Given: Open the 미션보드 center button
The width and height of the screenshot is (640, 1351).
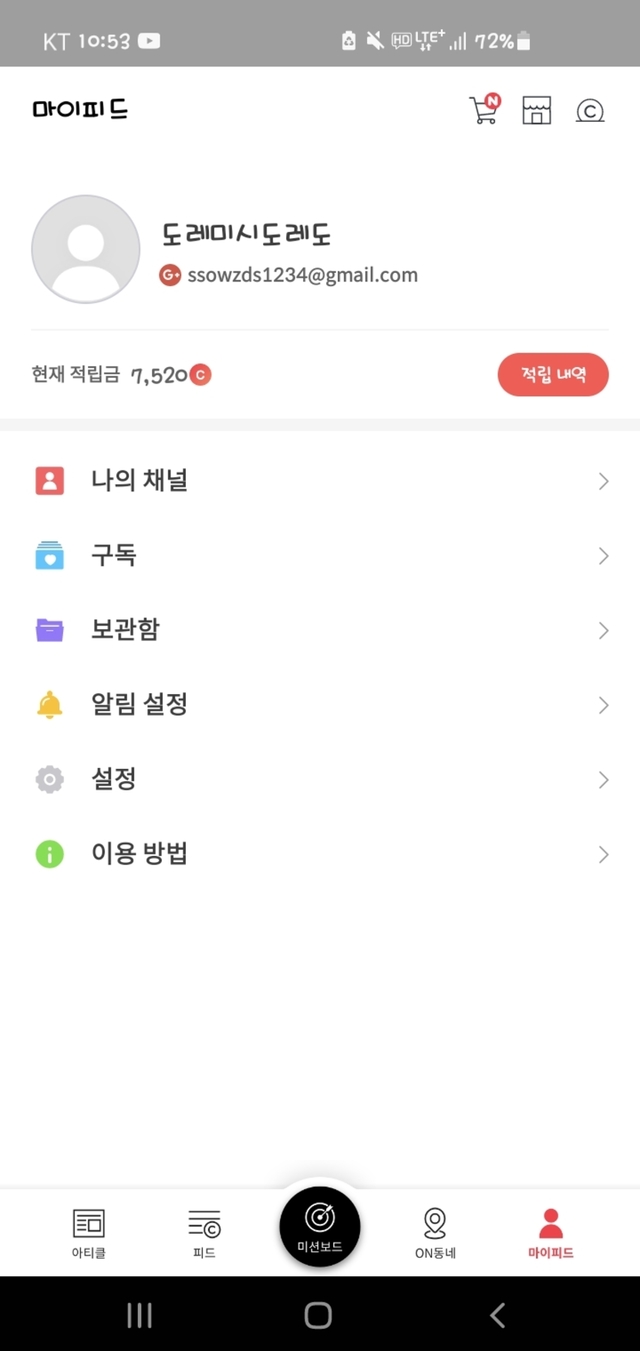Looking at the screenshot, I should 320,1226.
